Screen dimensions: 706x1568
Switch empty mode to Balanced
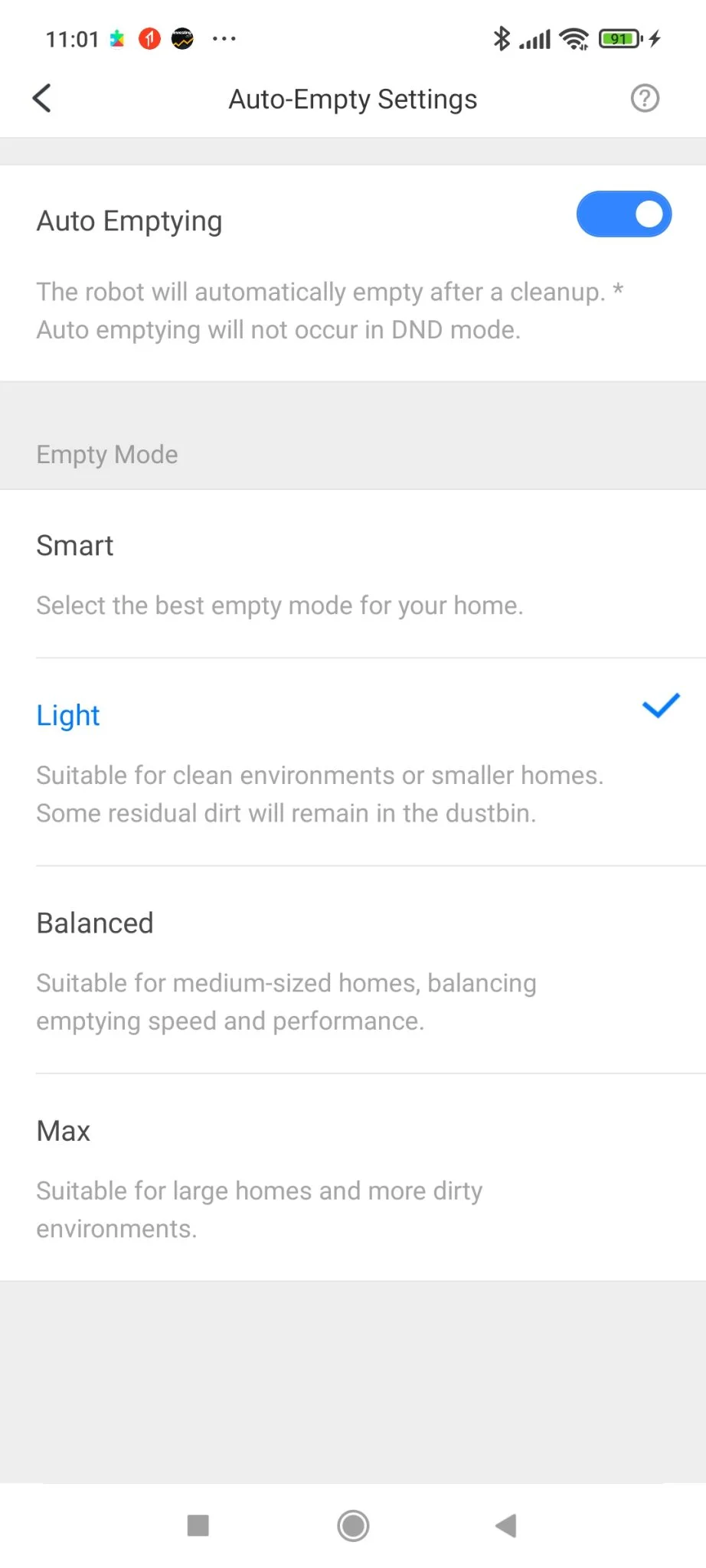(x=352, y=970)
